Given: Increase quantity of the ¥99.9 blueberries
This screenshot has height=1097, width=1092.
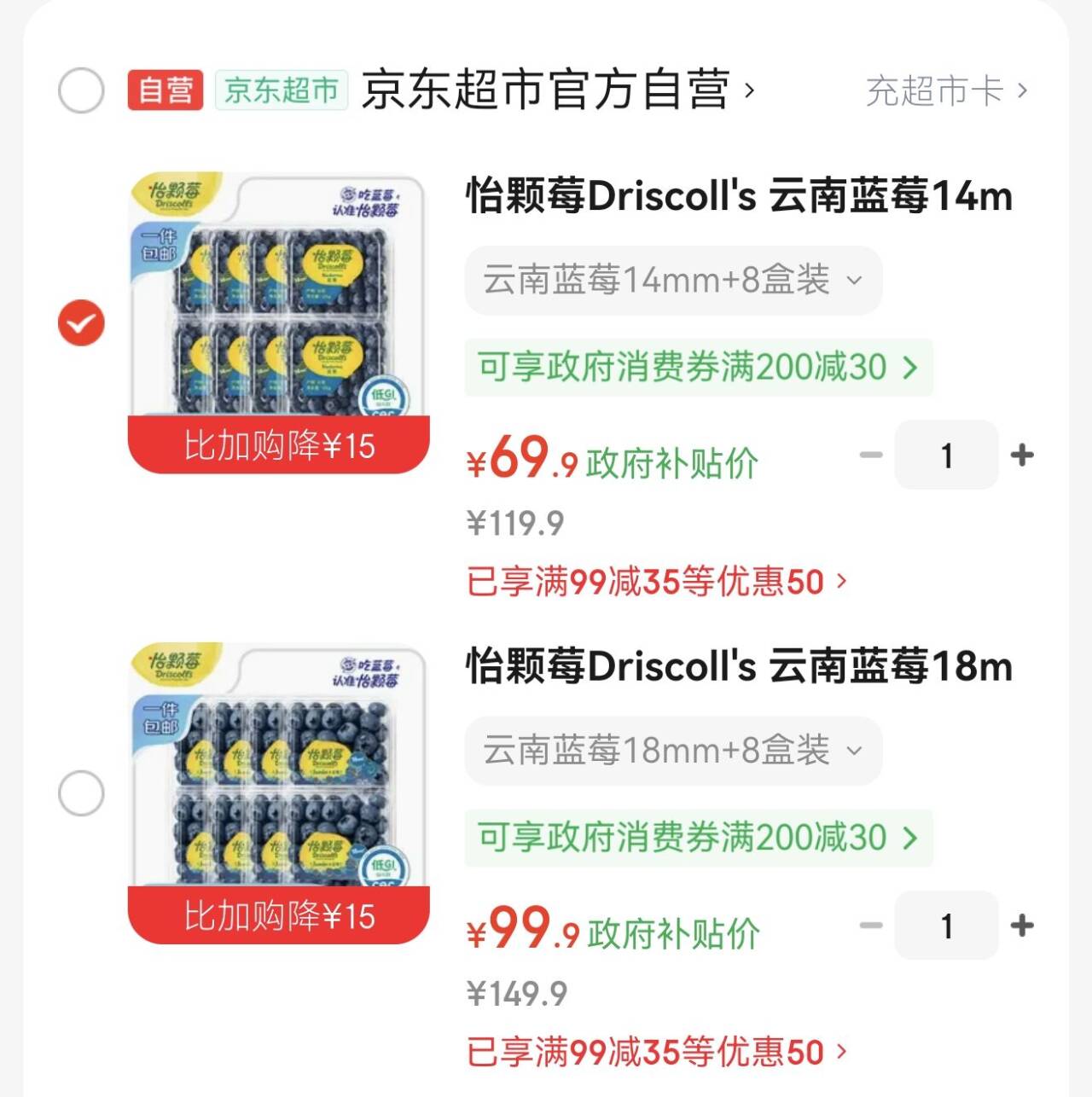Looking at the screenshot, I should tap(1021, 926).
